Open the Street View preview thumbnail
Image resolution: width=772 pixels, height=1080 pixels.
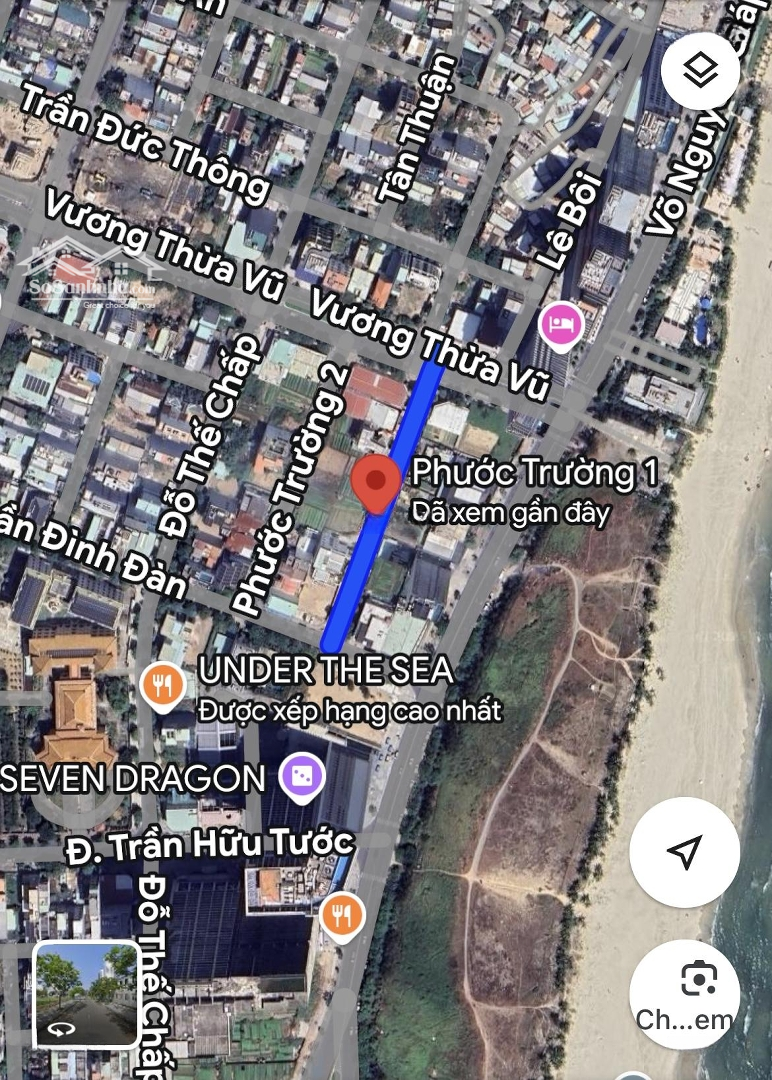coord(87,994)
